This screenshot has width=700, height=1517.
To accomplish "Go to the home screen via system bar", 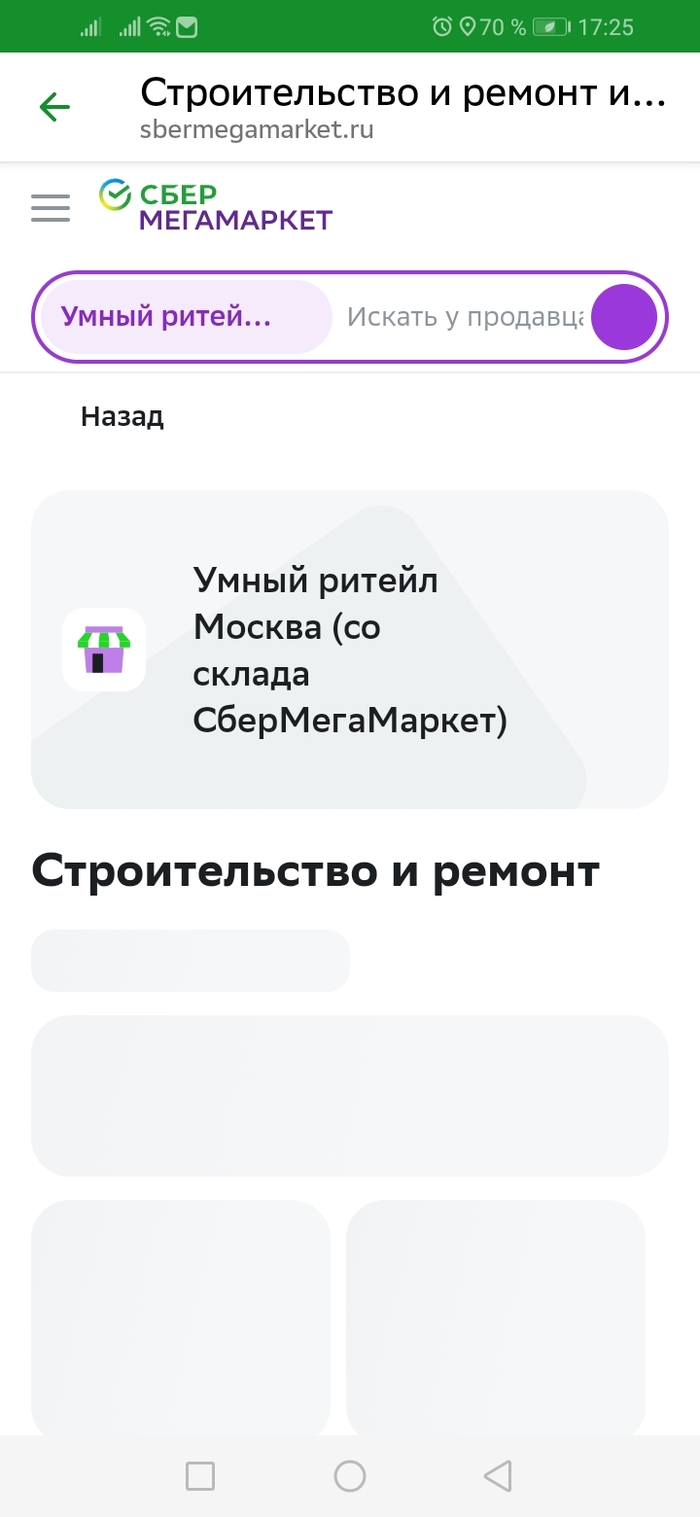I will click(350, 1476).
